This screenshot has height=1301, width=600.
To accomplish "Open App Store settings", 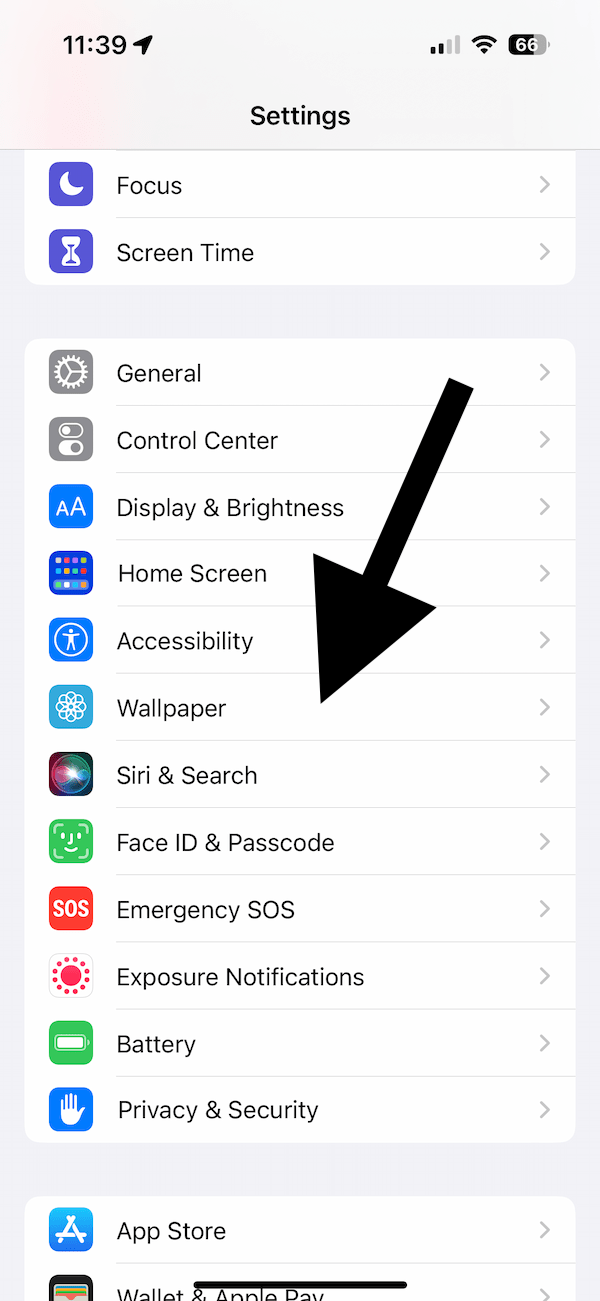I will (300, 1230).
